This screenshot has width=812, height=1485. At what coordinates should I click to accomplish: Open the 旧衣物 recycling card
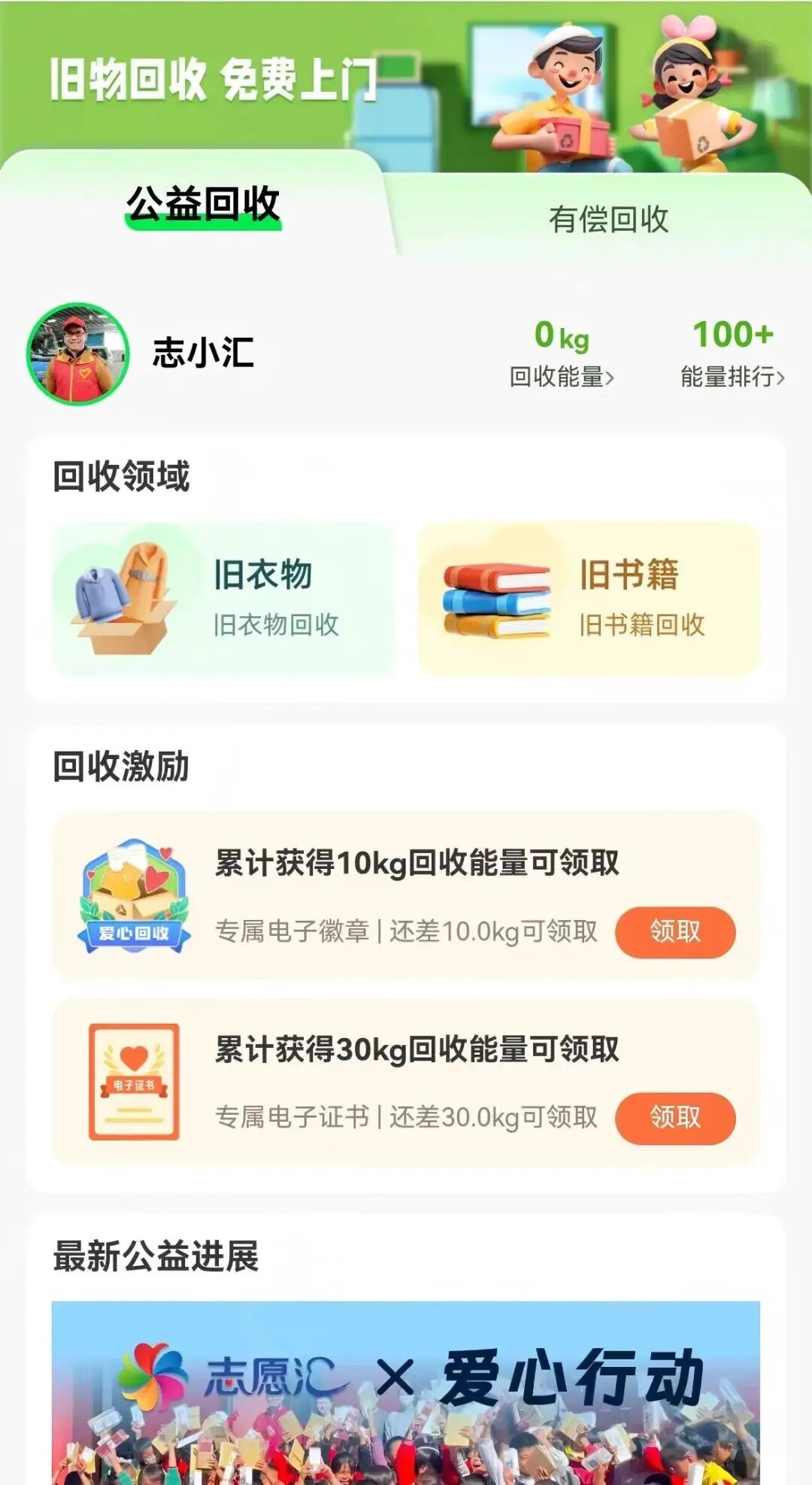point(223,600)
